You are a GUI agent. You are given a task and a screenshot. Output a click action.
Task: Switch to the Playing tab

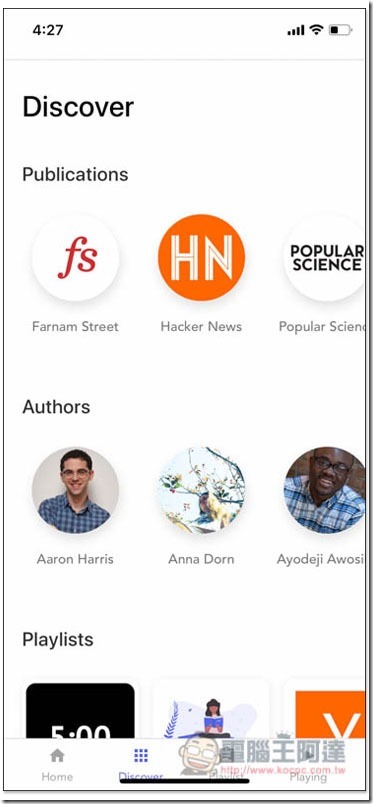(x=308, y=765)
